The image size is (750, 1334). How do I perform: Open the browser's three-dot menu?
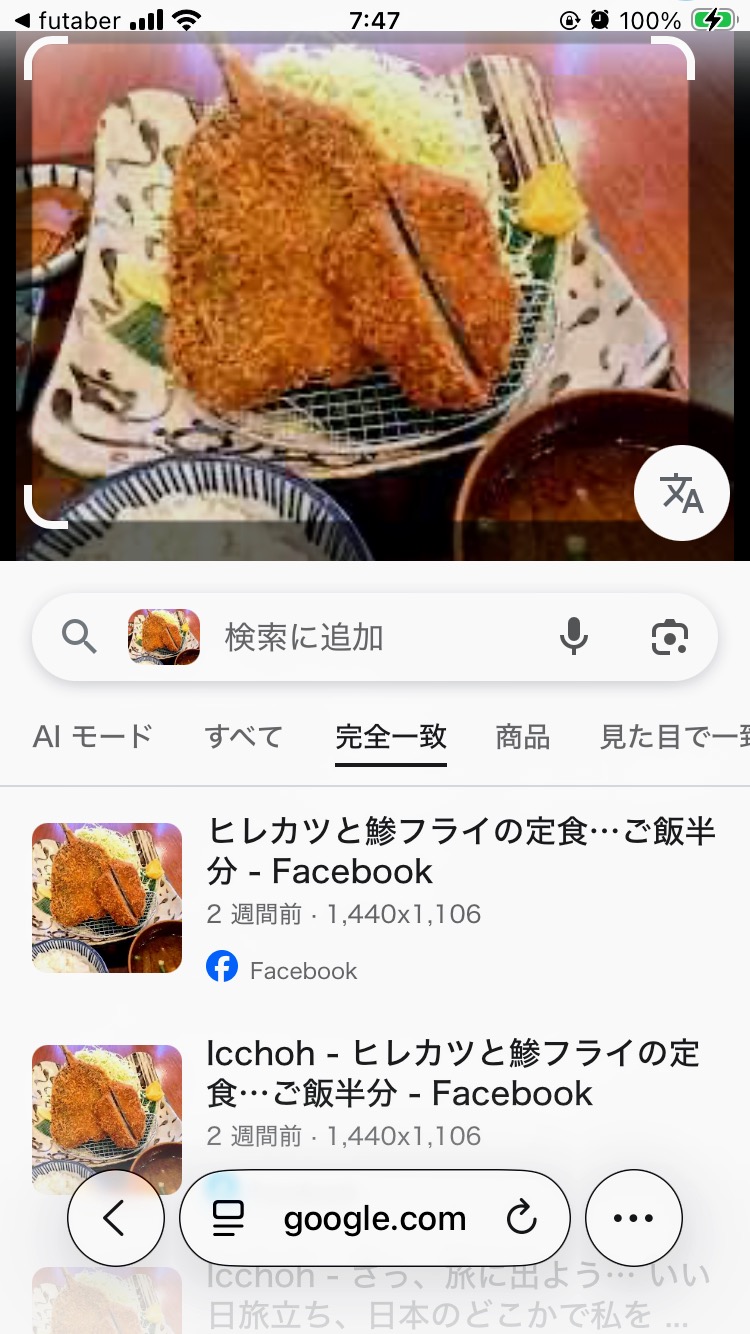tap(633, 1218)
